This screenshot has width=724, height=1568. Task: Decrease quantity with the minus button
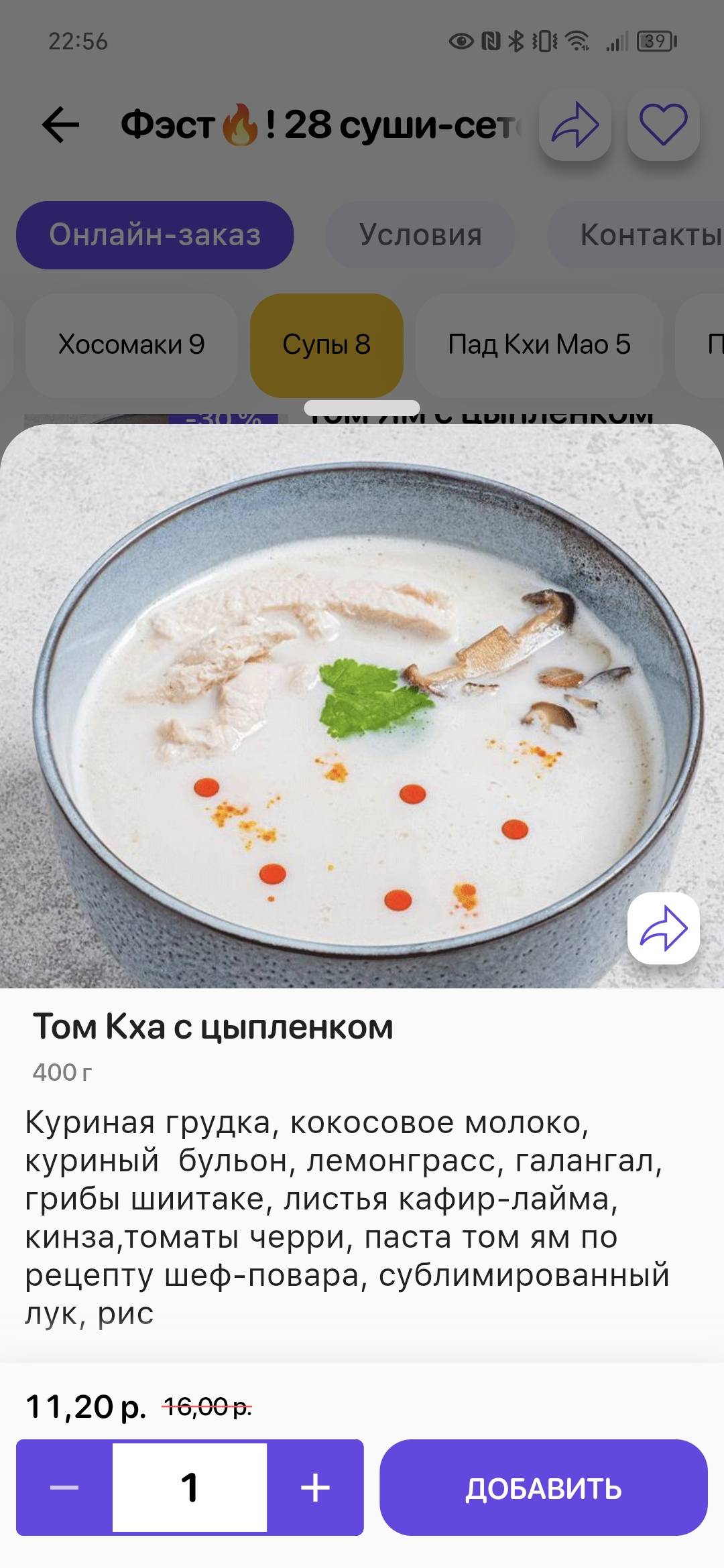64,1488
